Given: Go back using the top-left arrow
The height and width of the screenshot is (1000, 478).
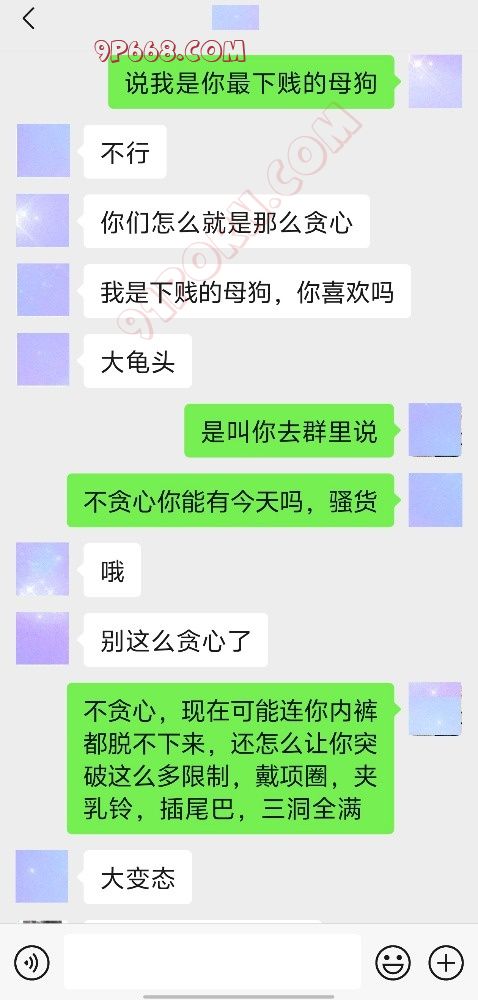Looking at the screenshot, I should [x=28, y=19].
